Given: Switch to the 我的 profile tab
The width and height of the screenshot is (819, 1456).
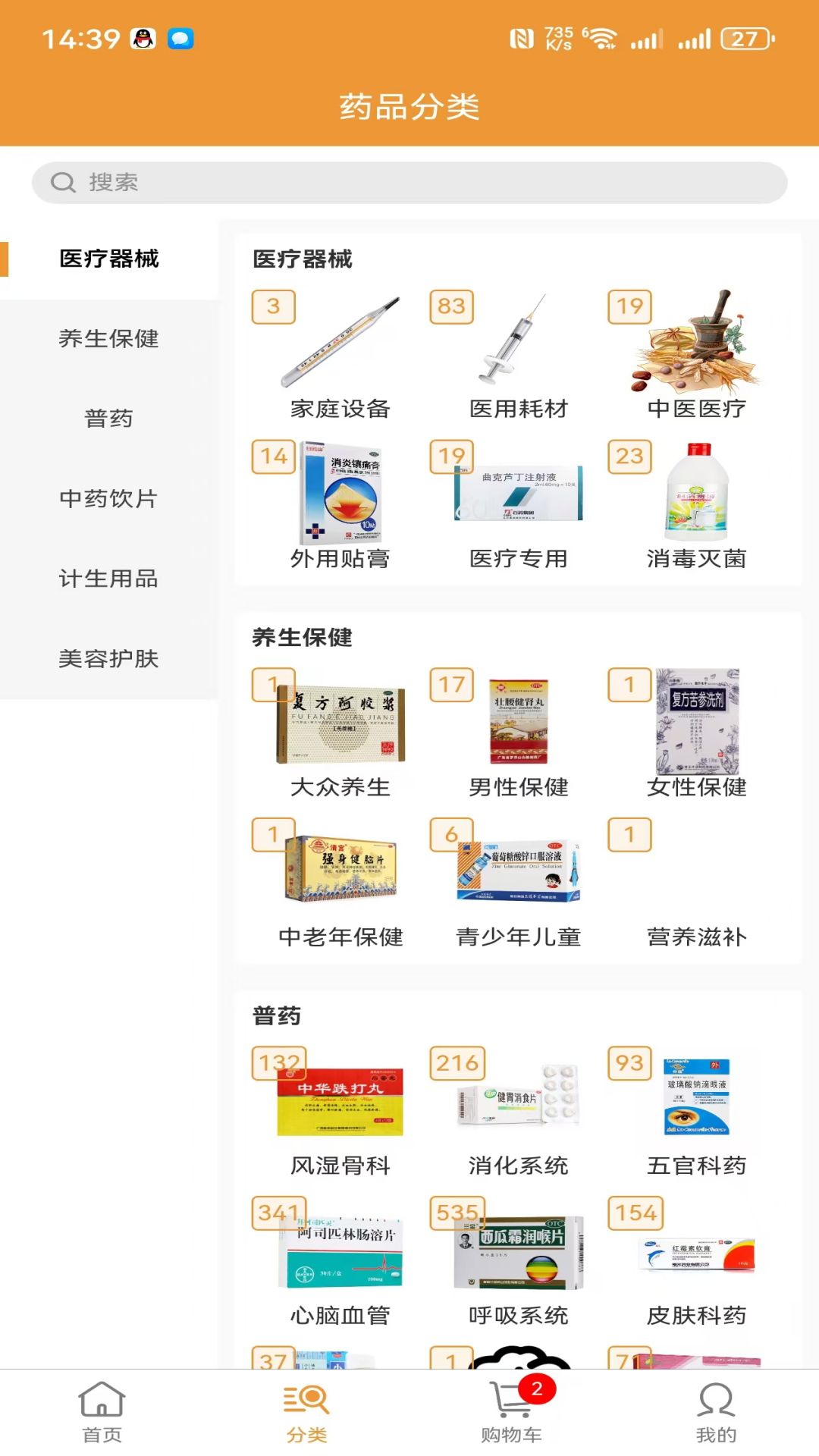Looking at the screenshot, I should (x=716, y=1412).
